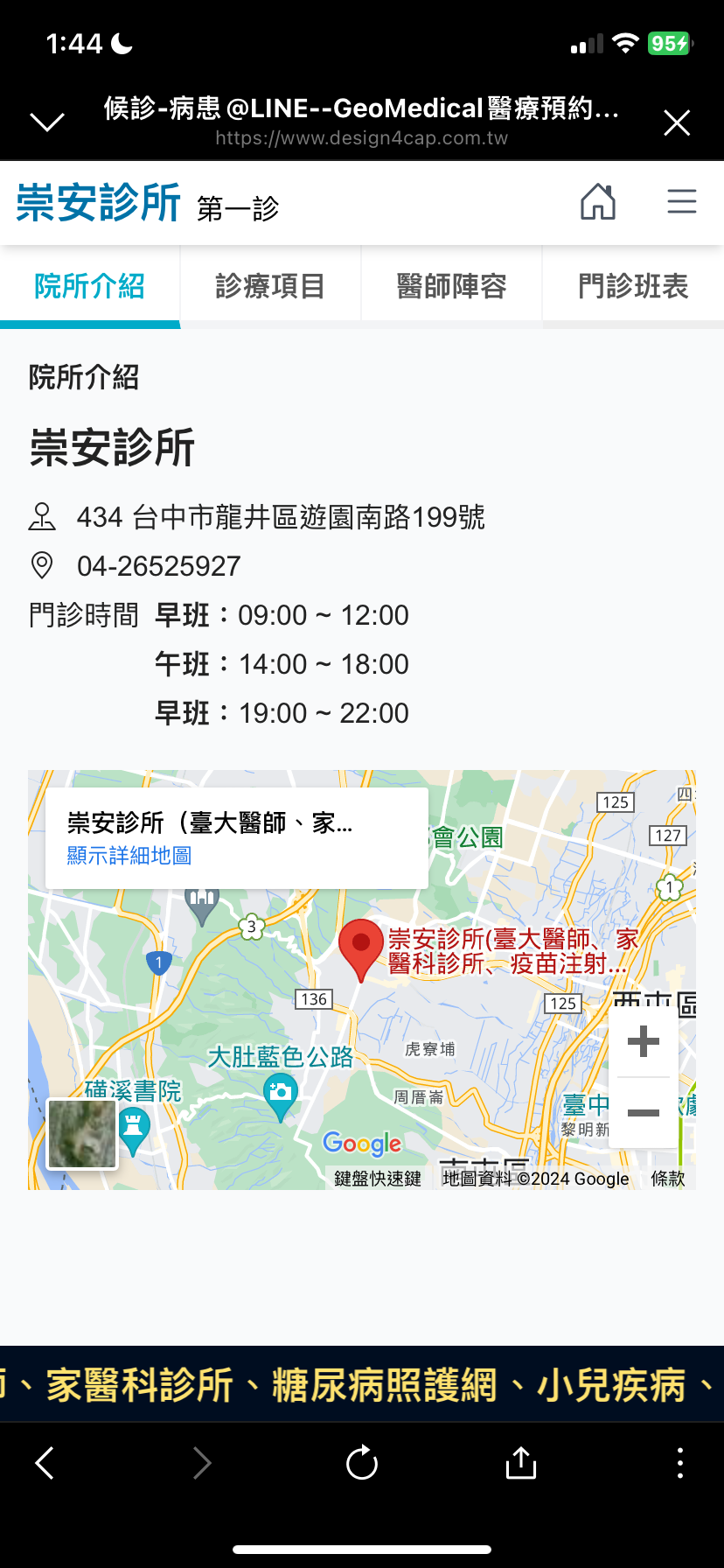Screen dimensions: 724x1568
Task: Select the 院所介紹 tab
Action: 90,286
